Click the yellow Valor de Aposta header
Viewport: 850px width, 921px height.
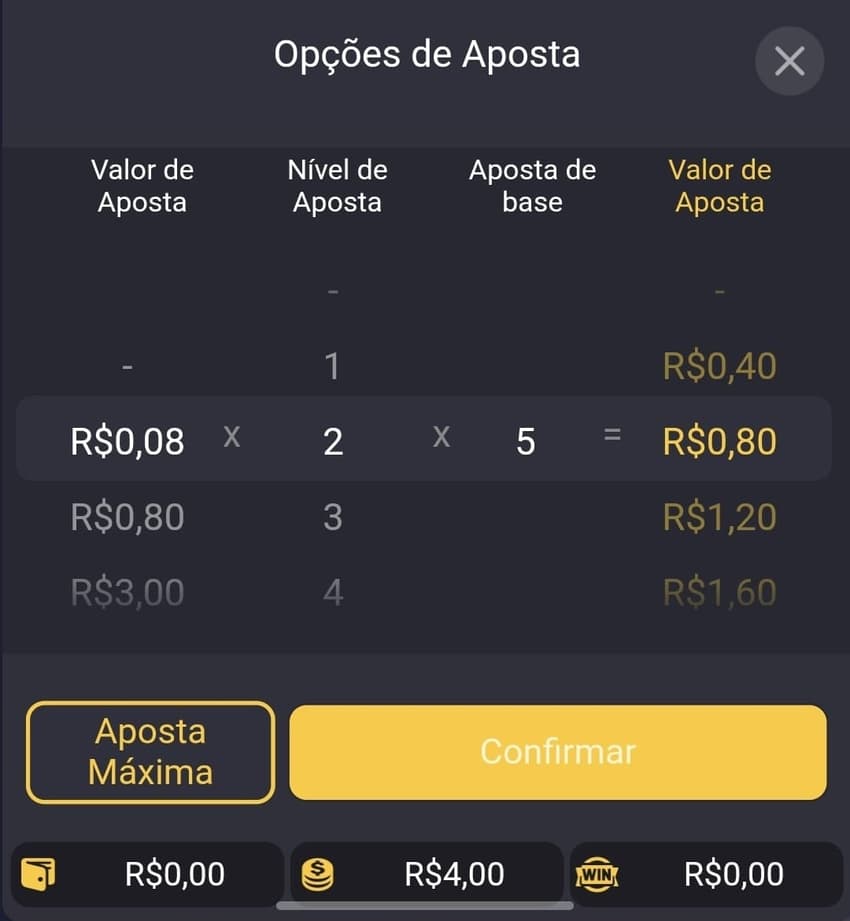tap(719, 186)
